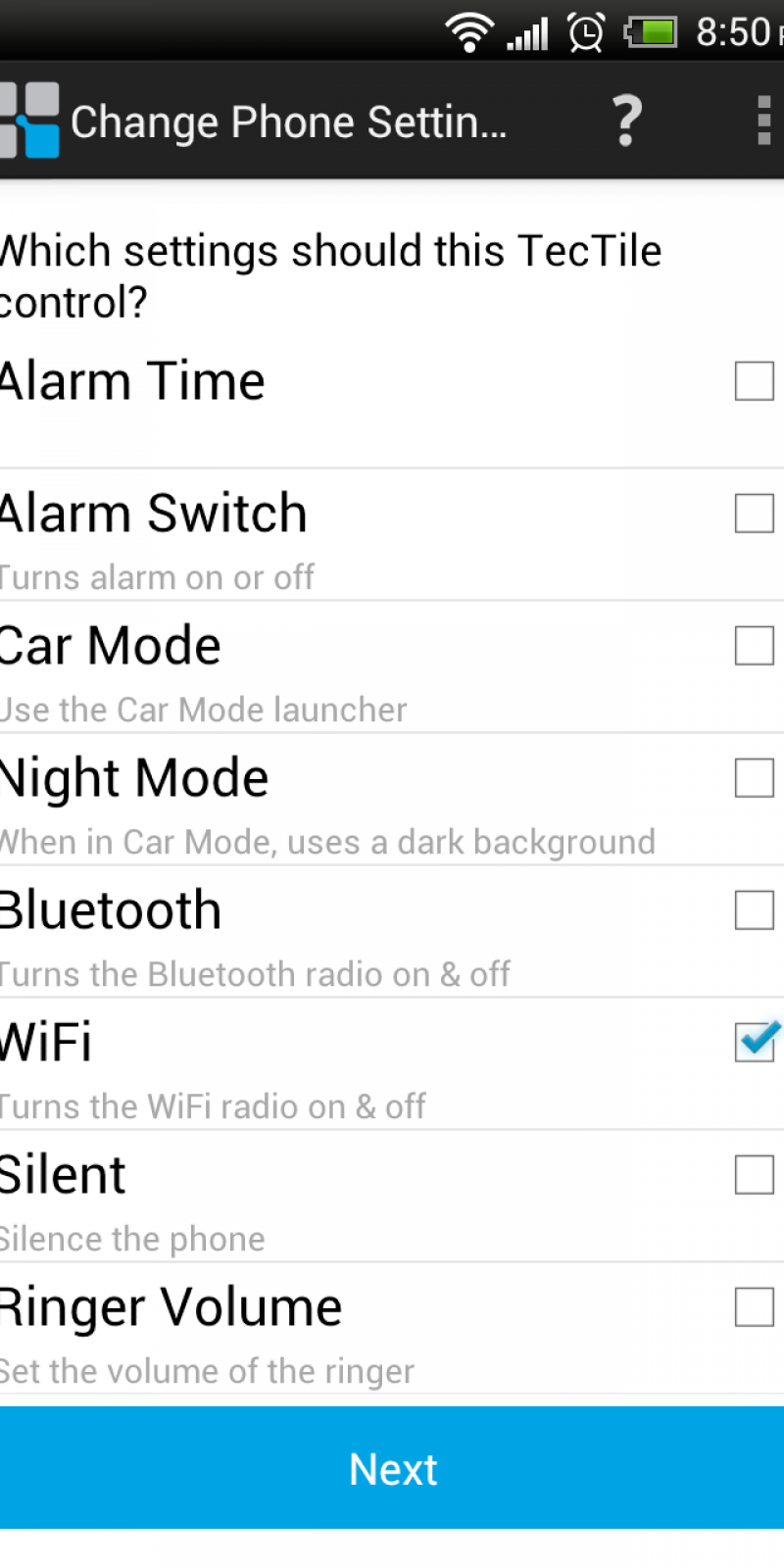
Task: Tap the TecTile app icon to go back
Action: (29, 121)
